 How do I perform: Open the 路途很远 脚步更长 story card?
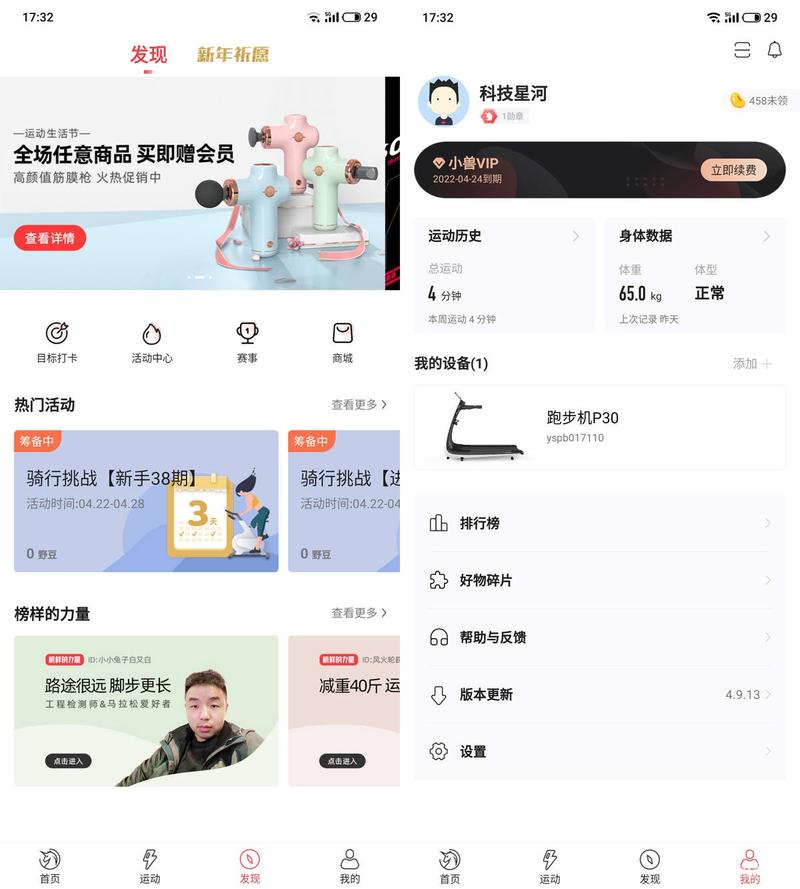tap(146, 710)
